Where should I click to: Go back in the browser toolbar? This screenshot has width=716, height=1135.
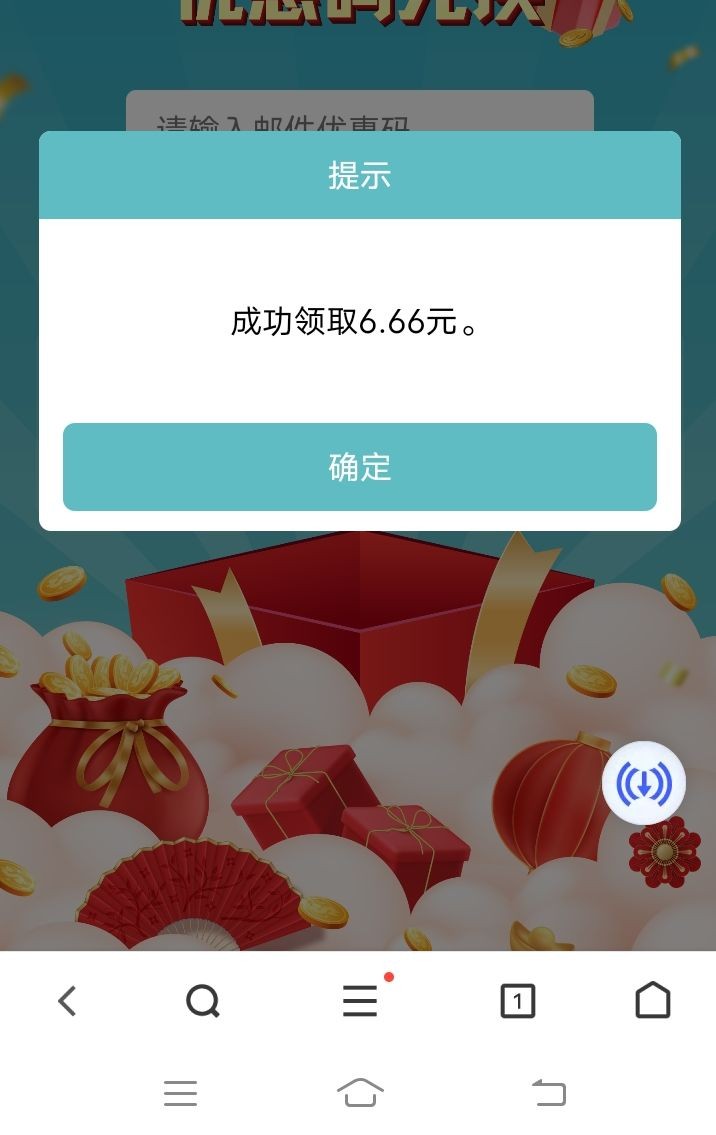(x=67, y=1001)
